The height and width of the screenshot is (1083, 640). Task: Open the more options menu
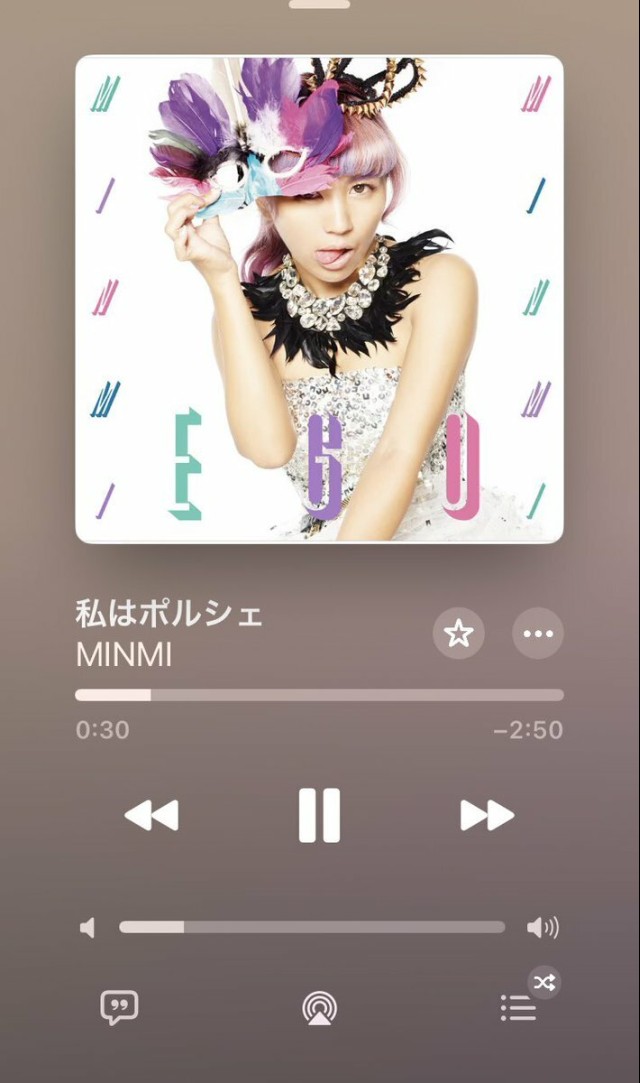coord(538,633)
